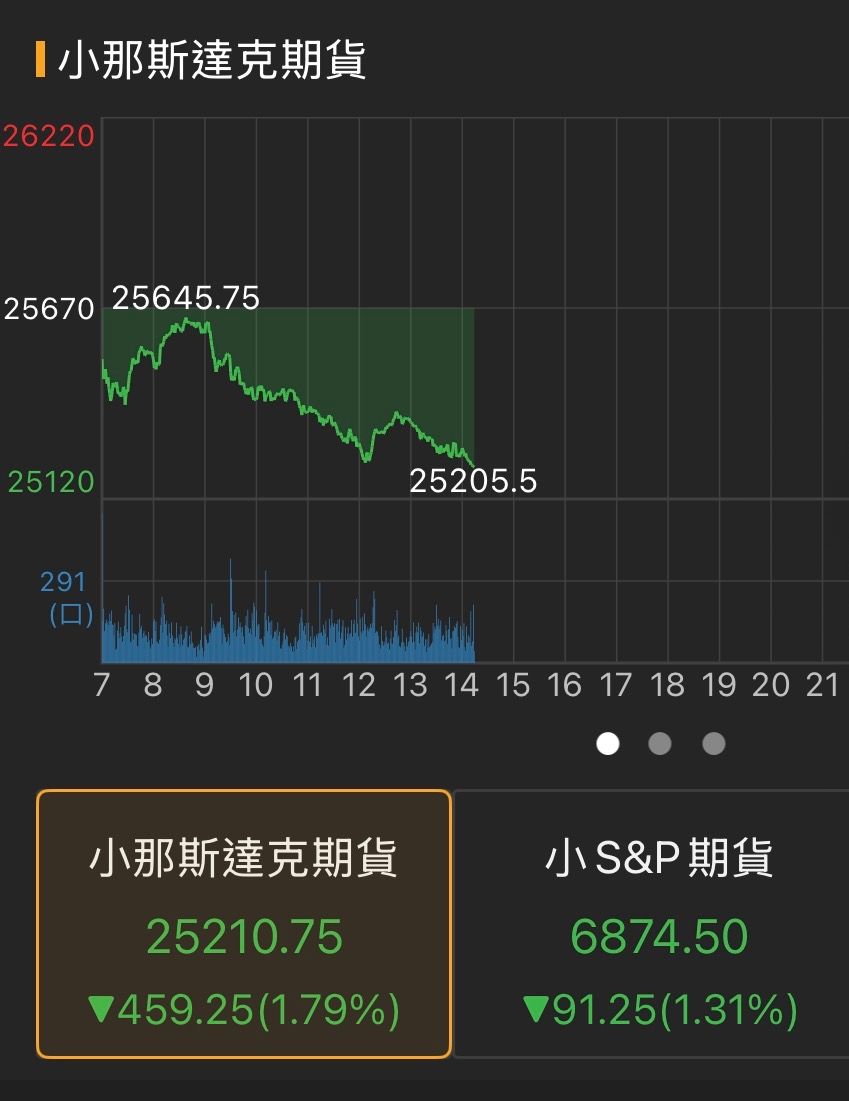
Task: Open the 小S&P期貨 card
Action: point(658,923)
